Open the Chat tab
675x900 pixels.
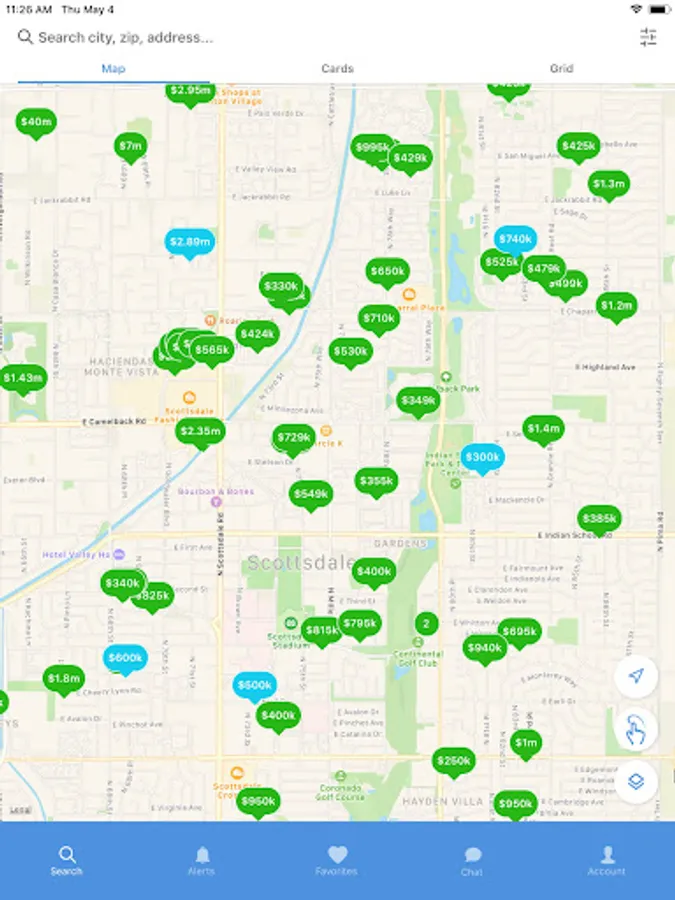pos(472,860)
